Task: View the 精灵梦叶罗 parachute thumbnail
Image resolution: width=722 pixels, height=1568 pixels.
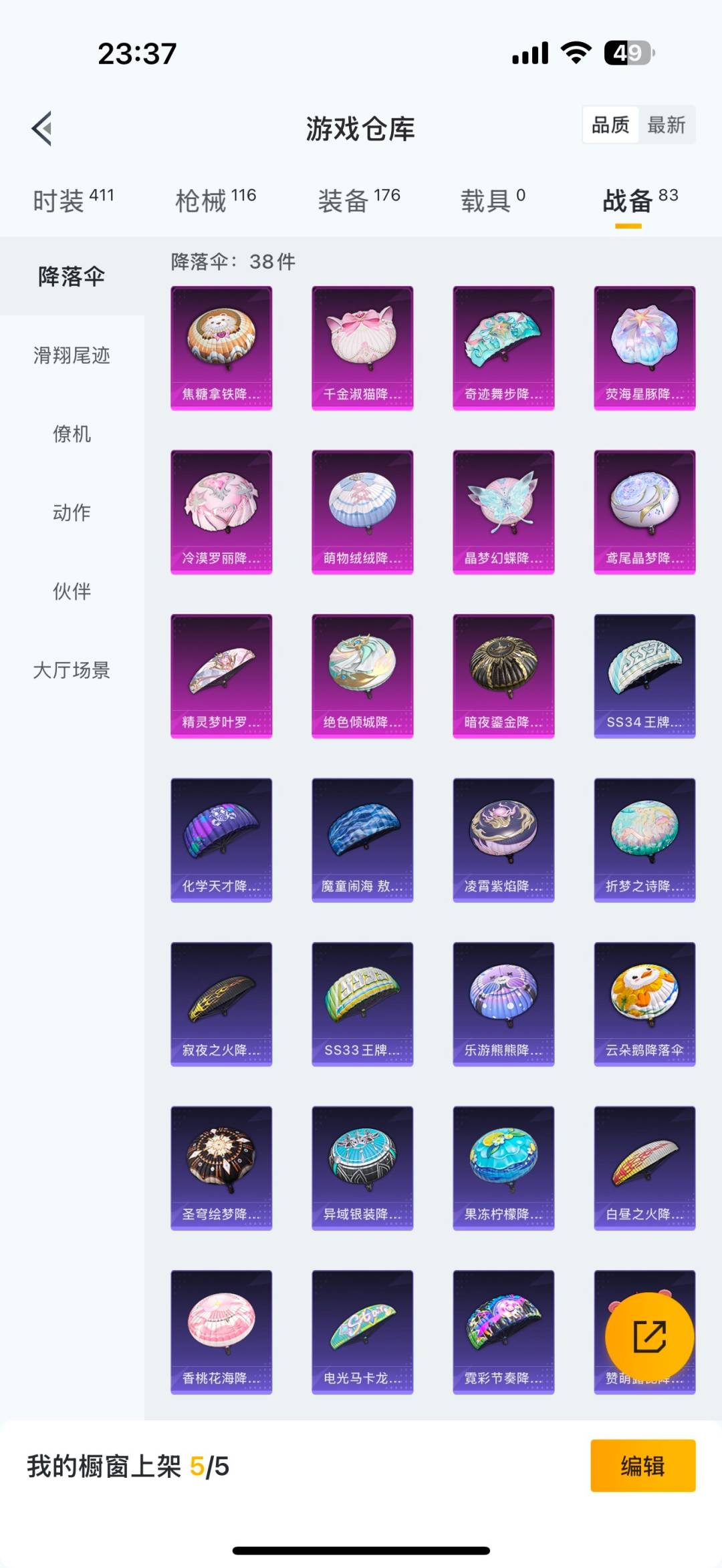Action: pyautogui.click(x=221, y=675)
